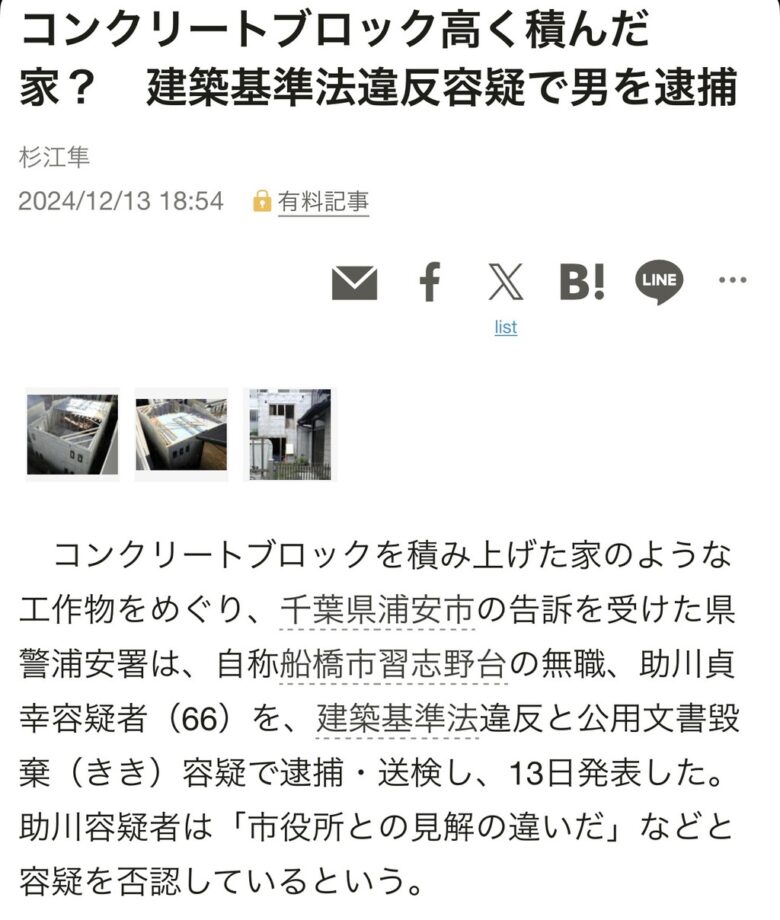Share the article on X
The width and height of the screenshot is (780, 920).
click(506, 283)
